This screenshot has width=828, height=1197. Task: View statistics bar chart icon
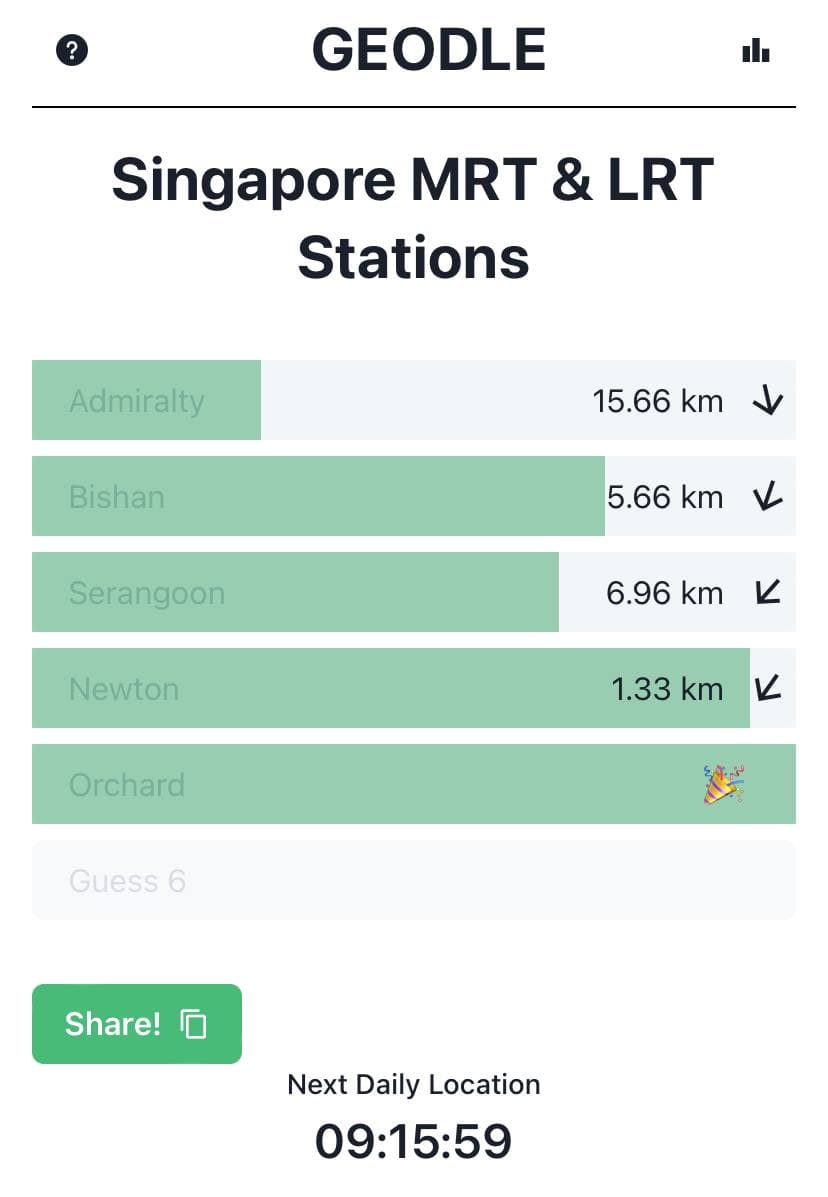click(756, 50)
